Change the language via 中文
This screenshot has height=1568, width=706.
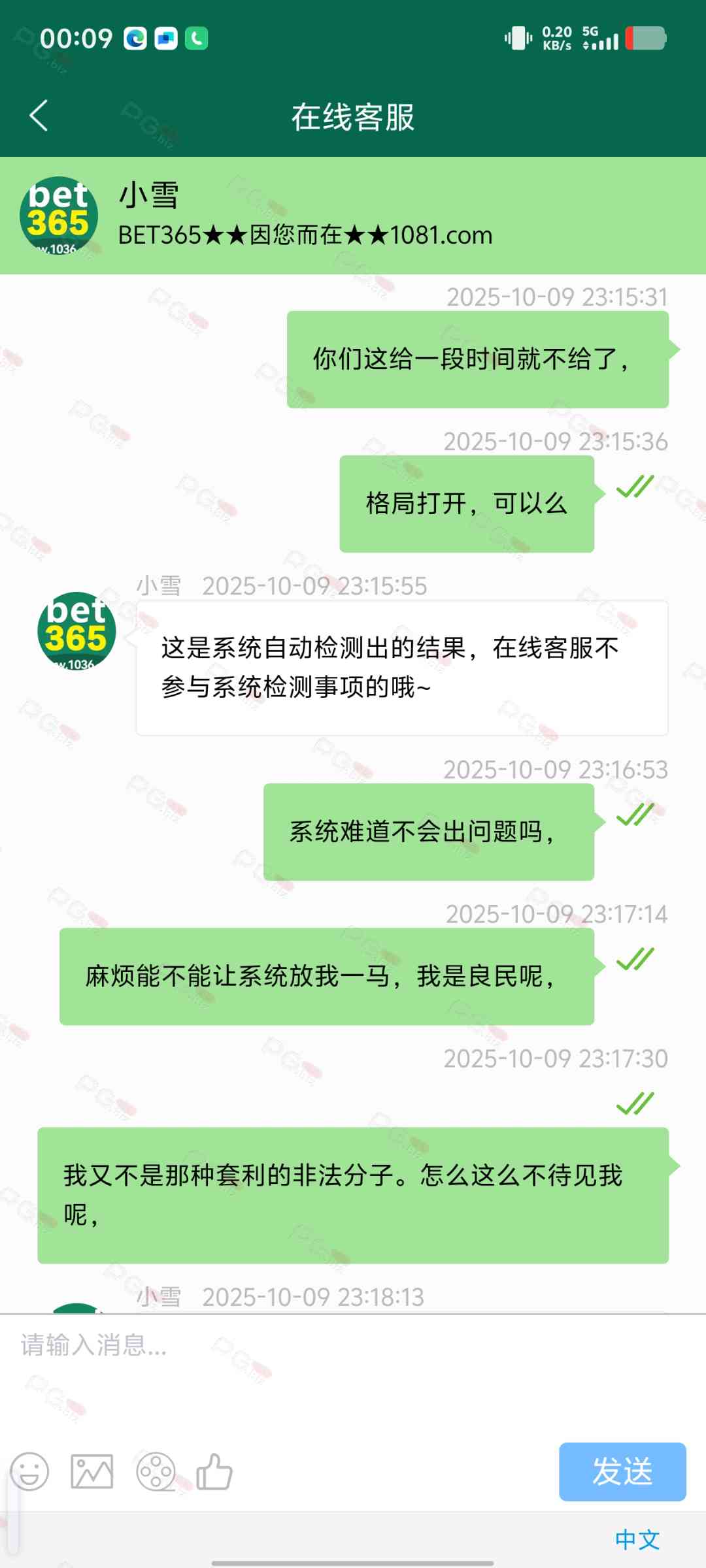637,1540
